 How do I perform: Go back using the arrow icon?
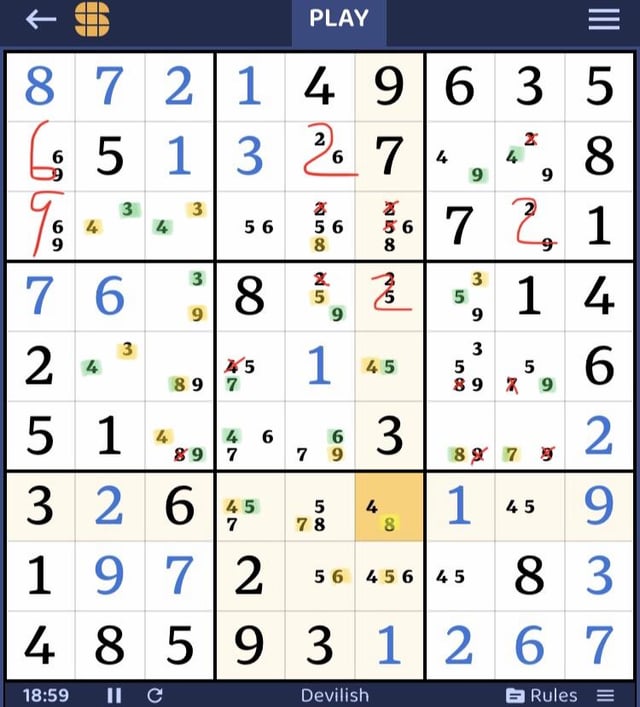(41, 19)
